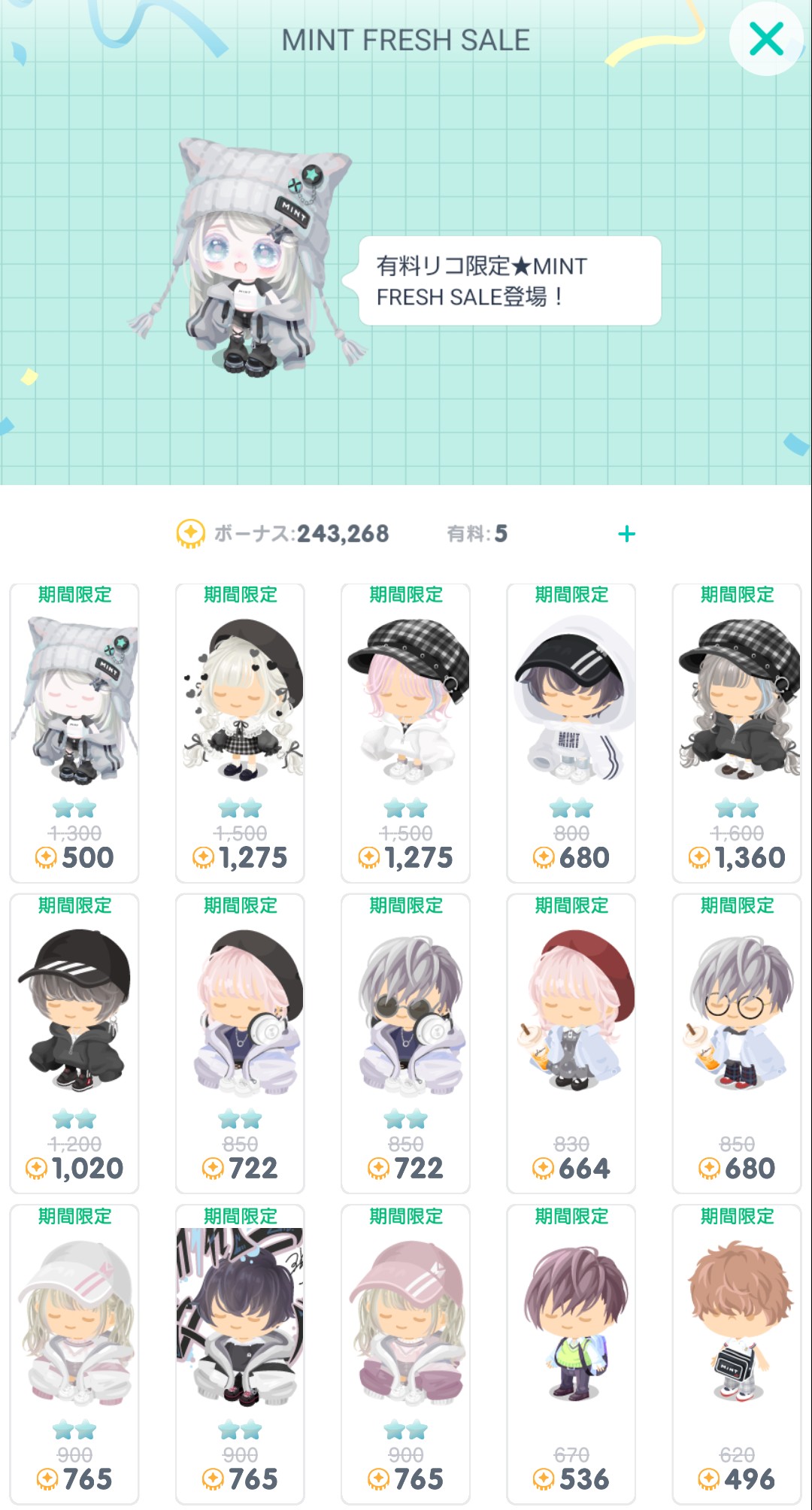Open the cat-ear hat outfit priced 500

[x=74, y=732]
